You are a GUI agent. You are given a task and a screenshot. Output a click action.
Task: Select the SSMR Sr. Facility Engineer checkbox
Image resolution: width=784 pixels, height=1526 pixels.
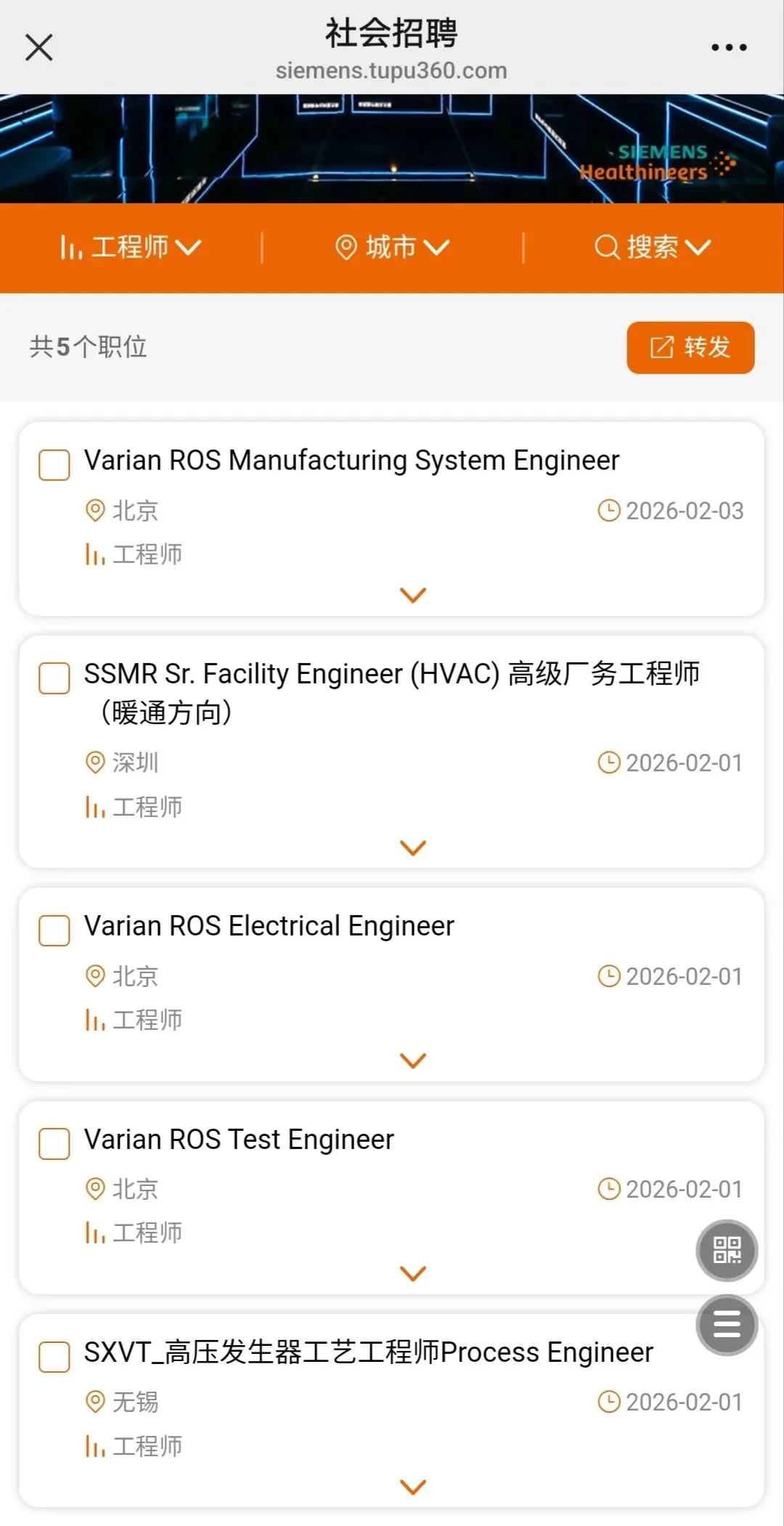[x=54, y=678]
